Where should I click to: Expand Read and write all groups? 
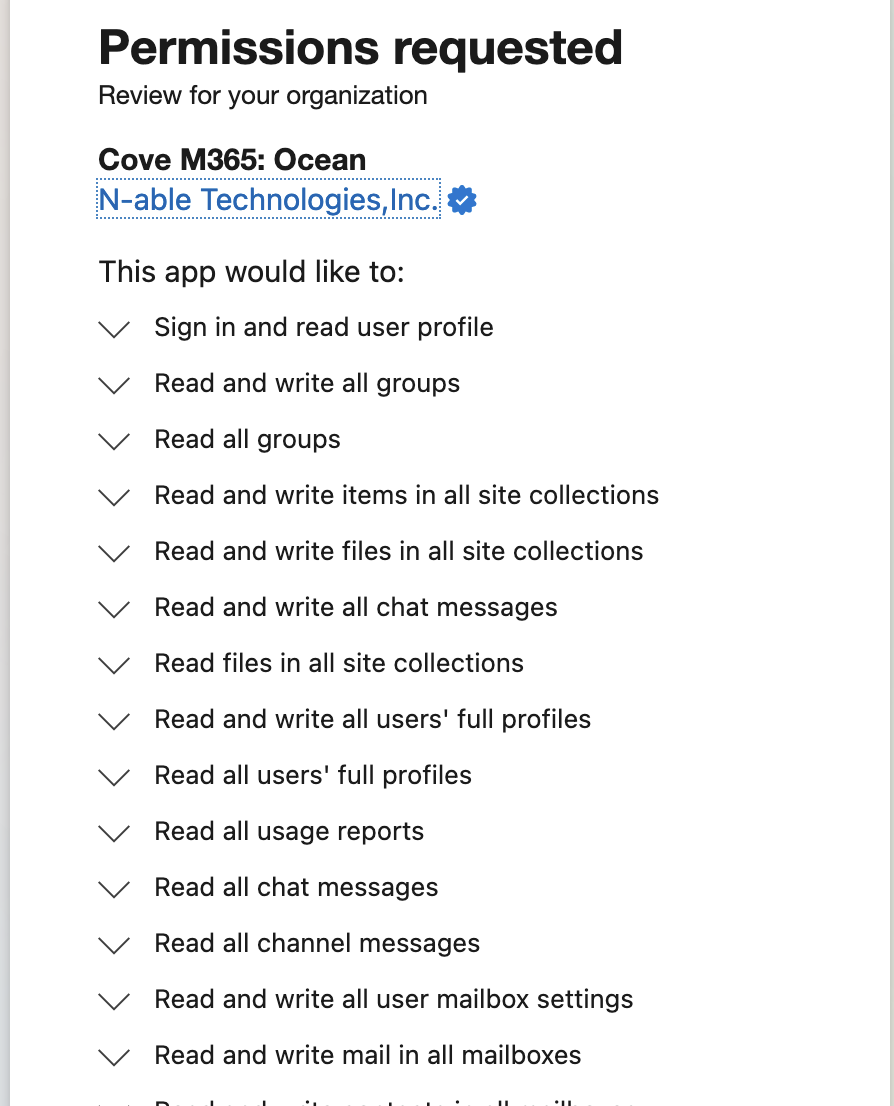pyautogui.click(x=116, y=384)
